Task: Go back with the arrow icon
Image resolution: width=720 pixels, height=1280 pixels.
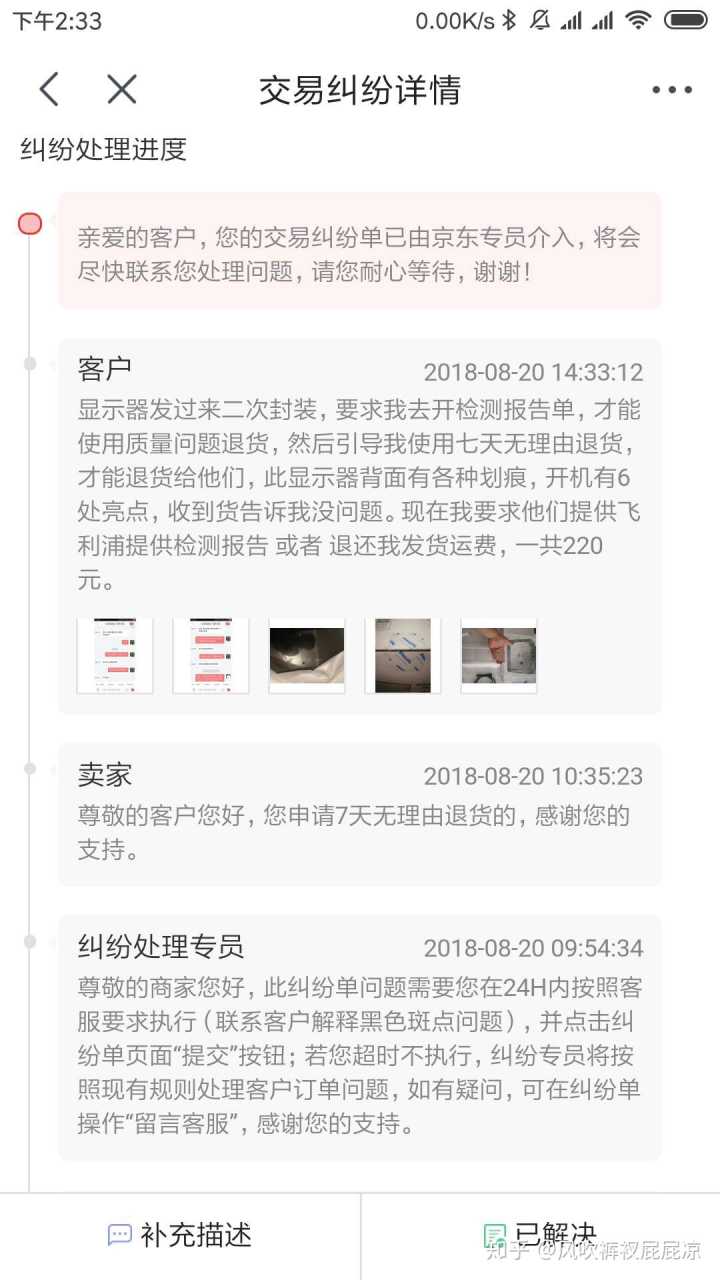Action: (x=49, y=90)
